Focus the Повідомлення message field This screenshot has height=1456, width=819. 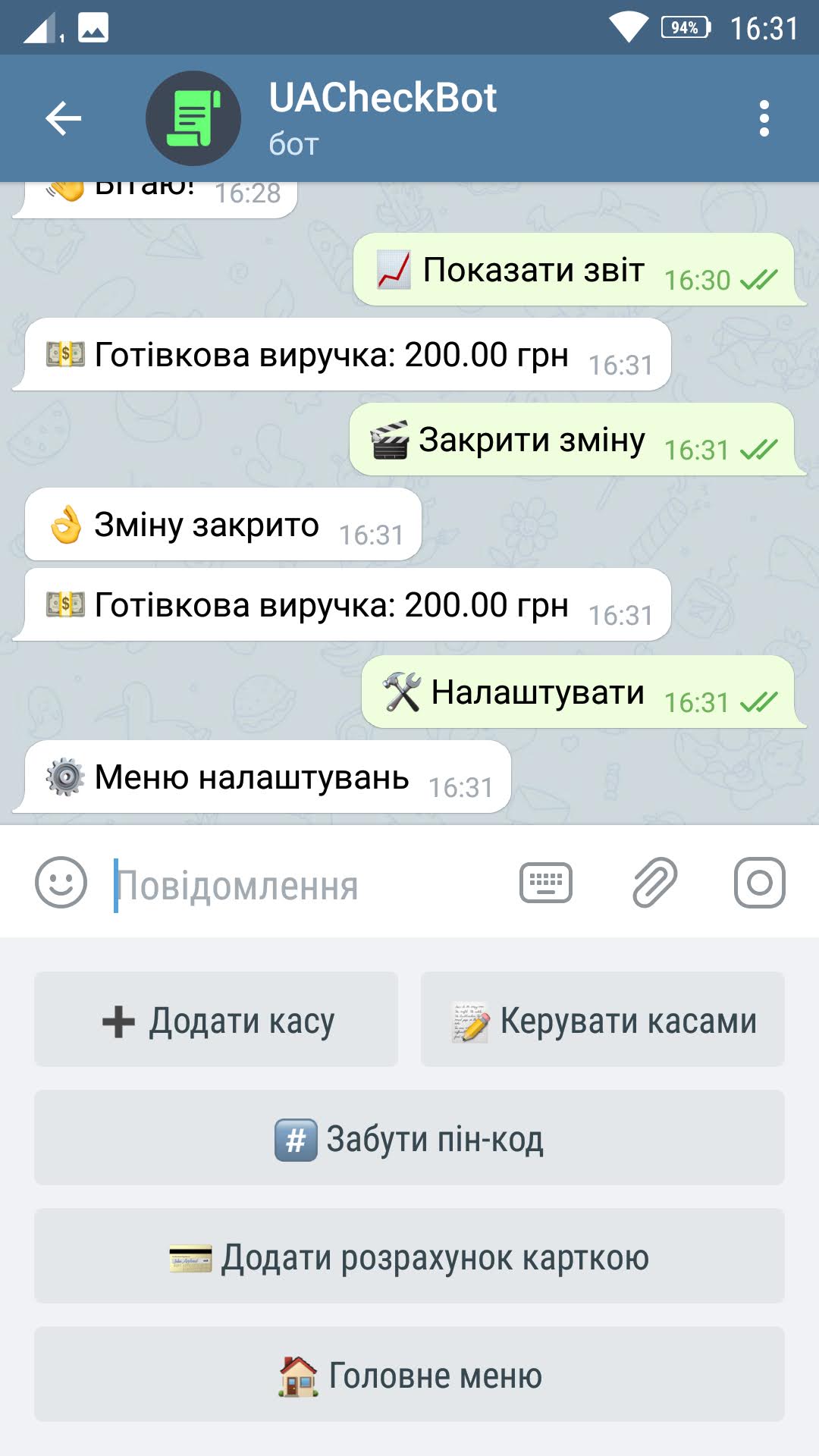pyautogui.click(x=303, y=884)
